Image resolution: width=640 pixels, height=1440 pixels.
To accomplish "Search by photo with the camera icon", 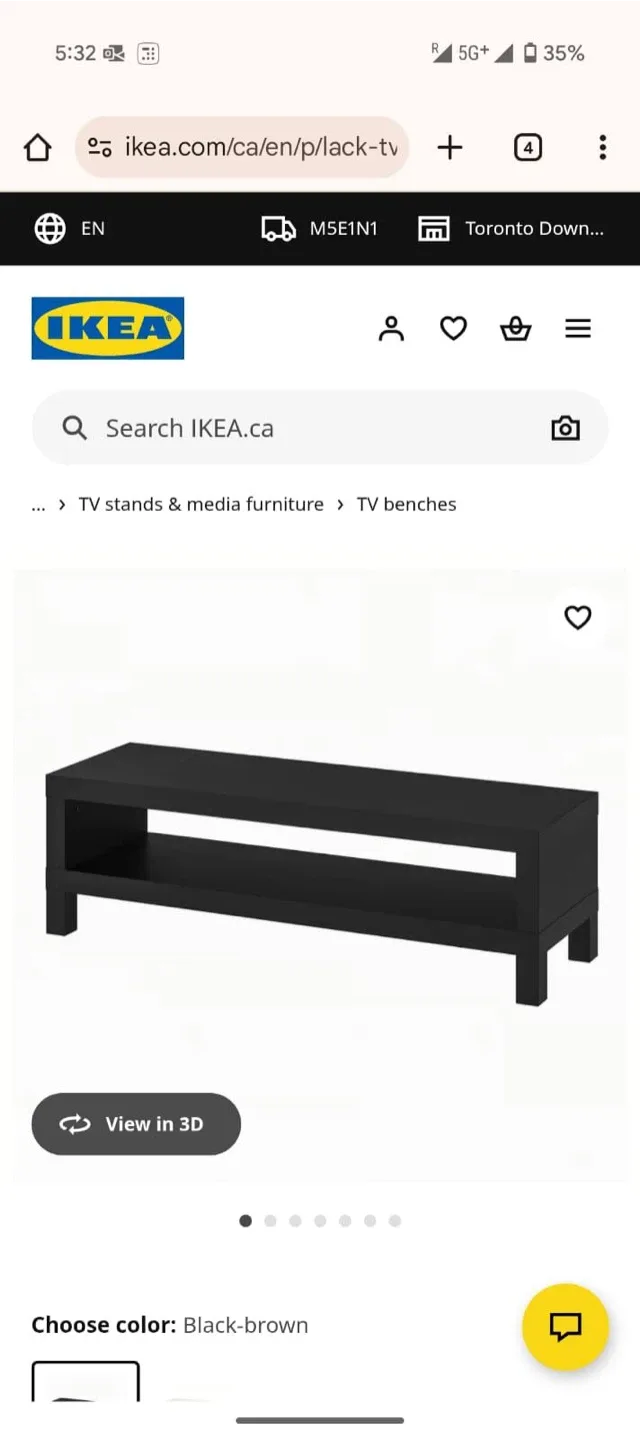I will (565, 428).
